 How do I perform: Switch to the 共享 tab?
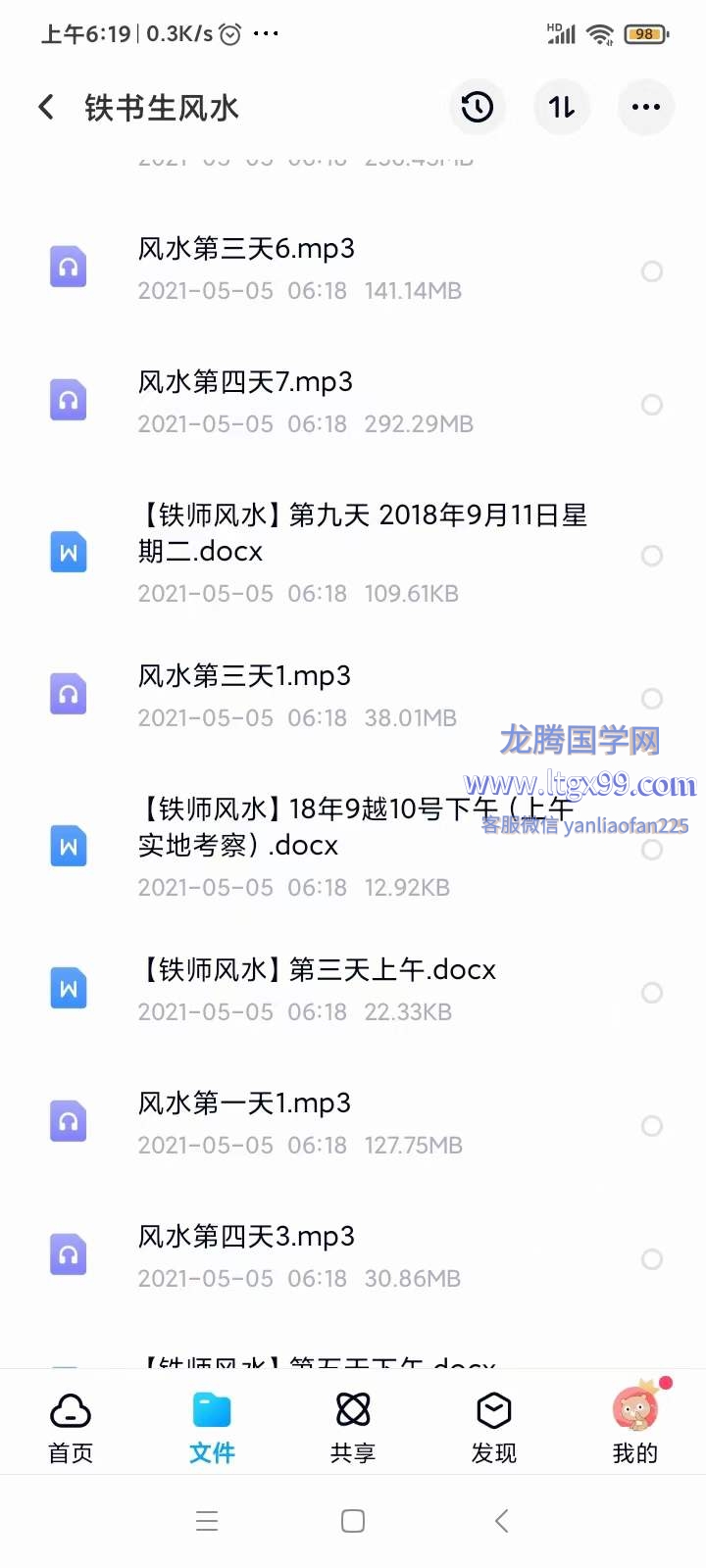pyautogui.click(x=353, y=1428)
